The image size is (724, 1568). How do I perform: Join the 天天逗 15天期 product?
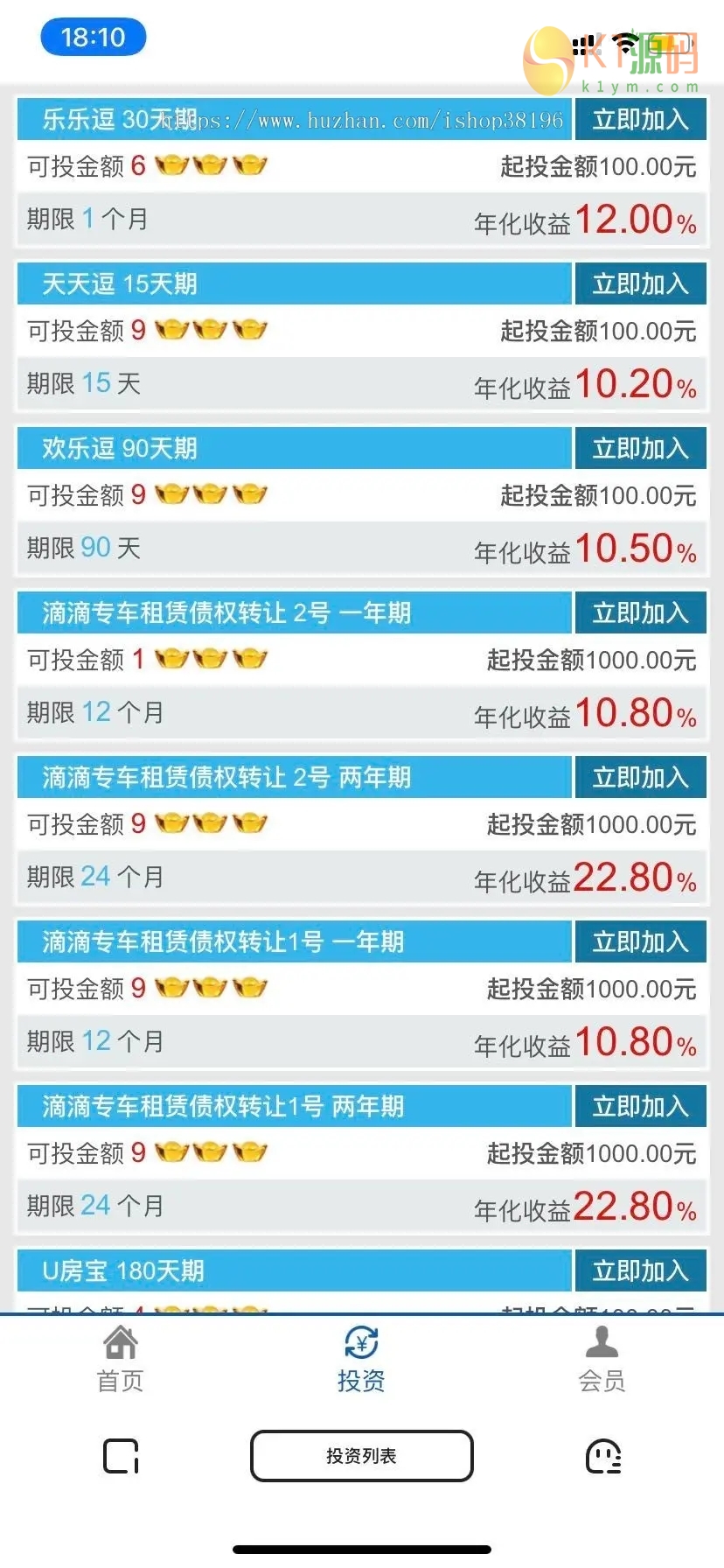(640, 283)
